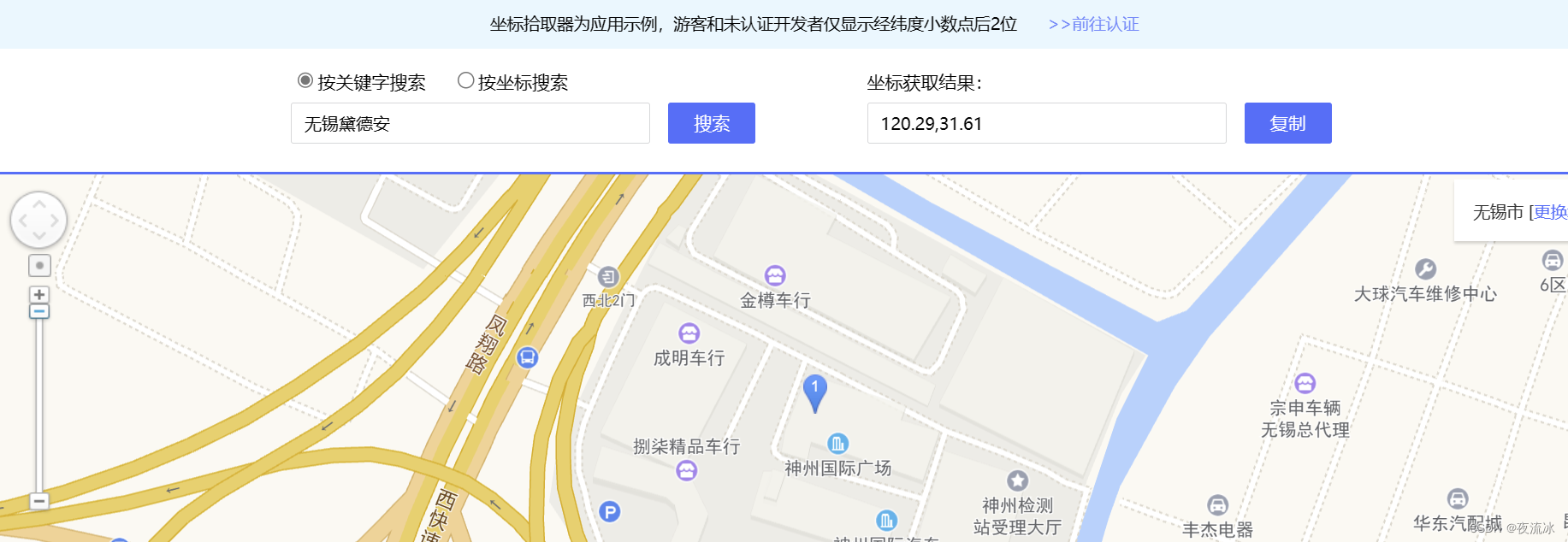
Task: Tap the map pan direction control
Action: click(x=38, y=220)
